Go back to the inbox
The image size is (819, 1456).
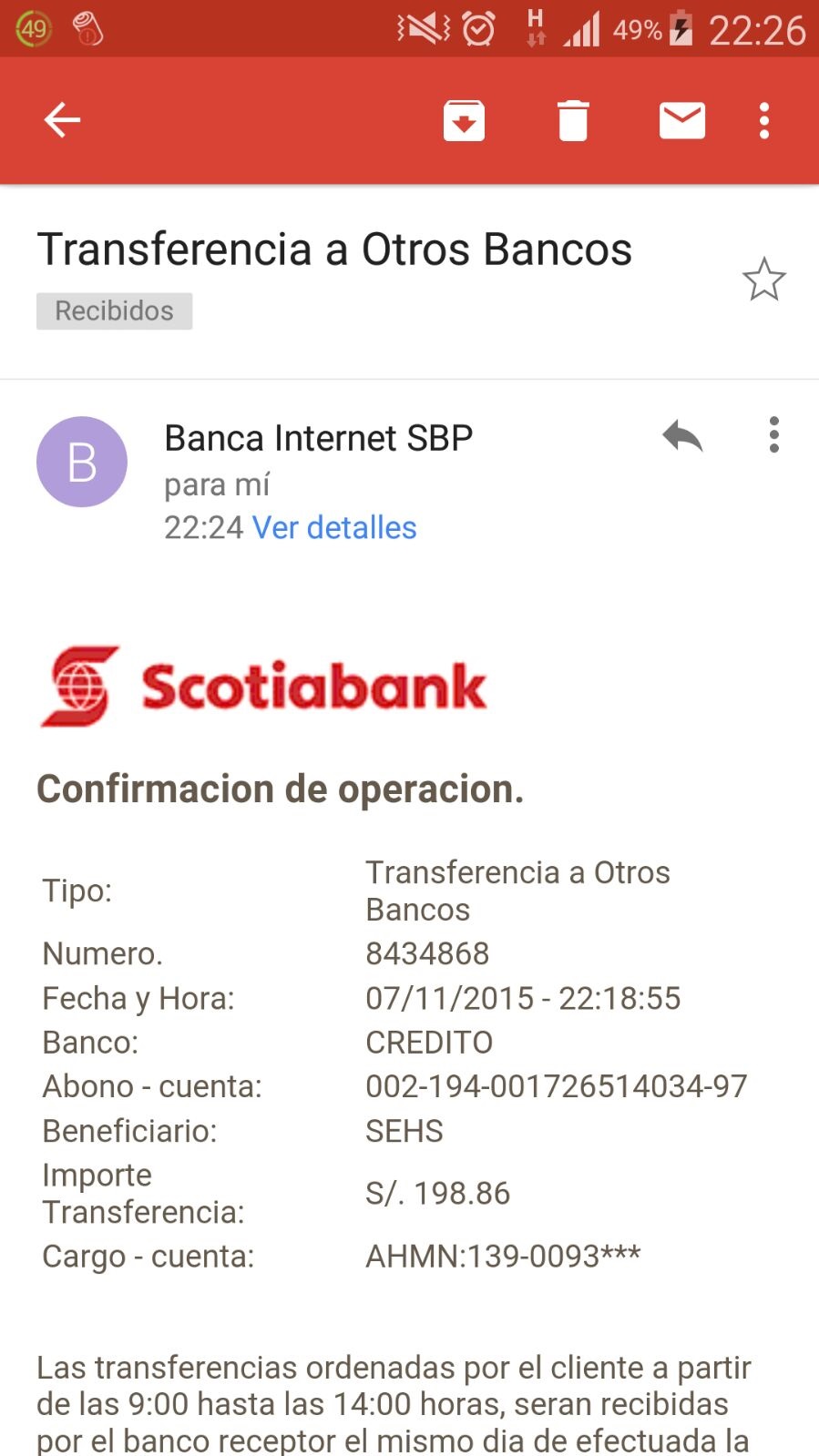(62, 120)
